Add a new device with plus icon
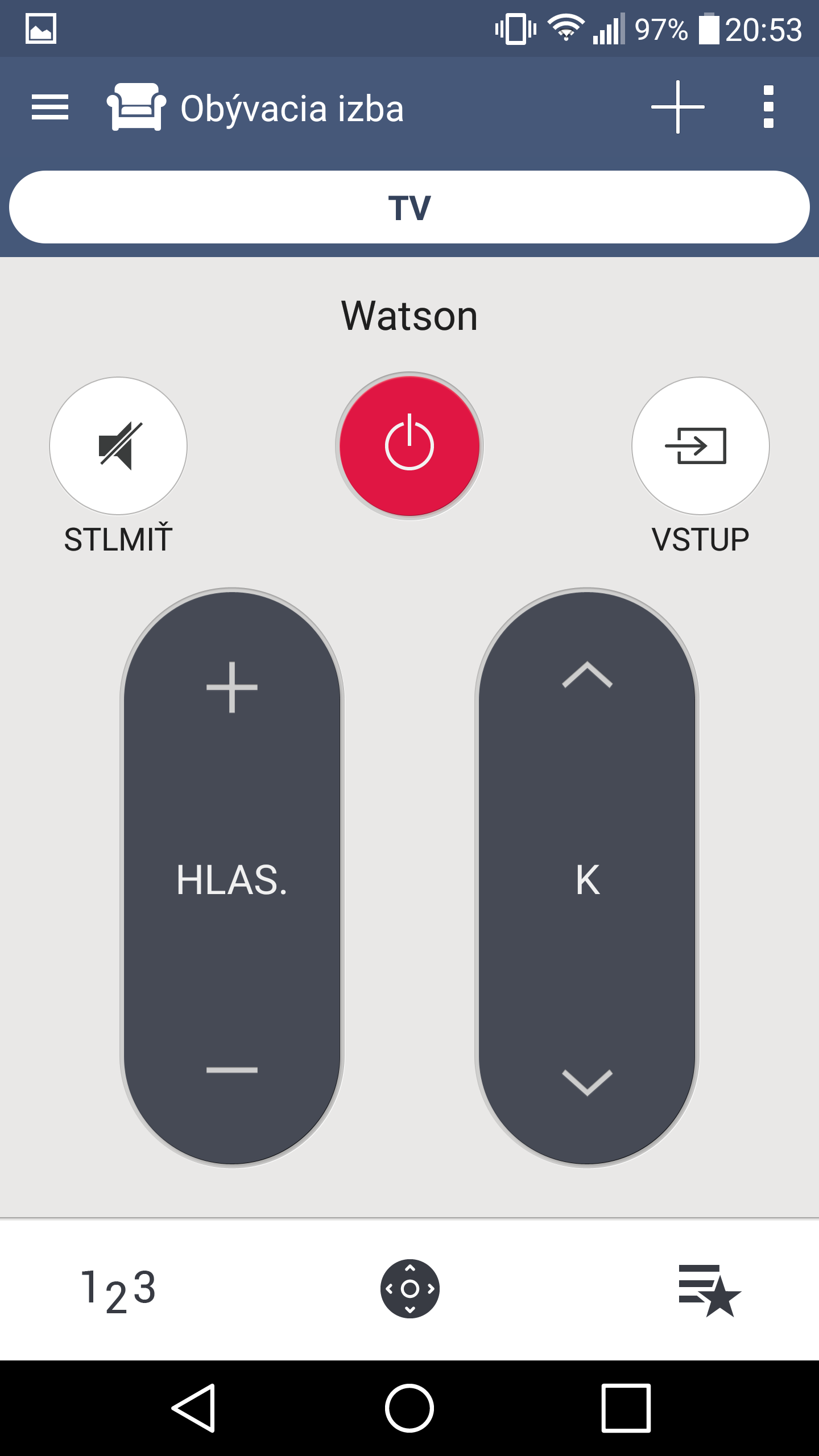The height and width of the screenshot is (1456, 819). click(677, 107)
